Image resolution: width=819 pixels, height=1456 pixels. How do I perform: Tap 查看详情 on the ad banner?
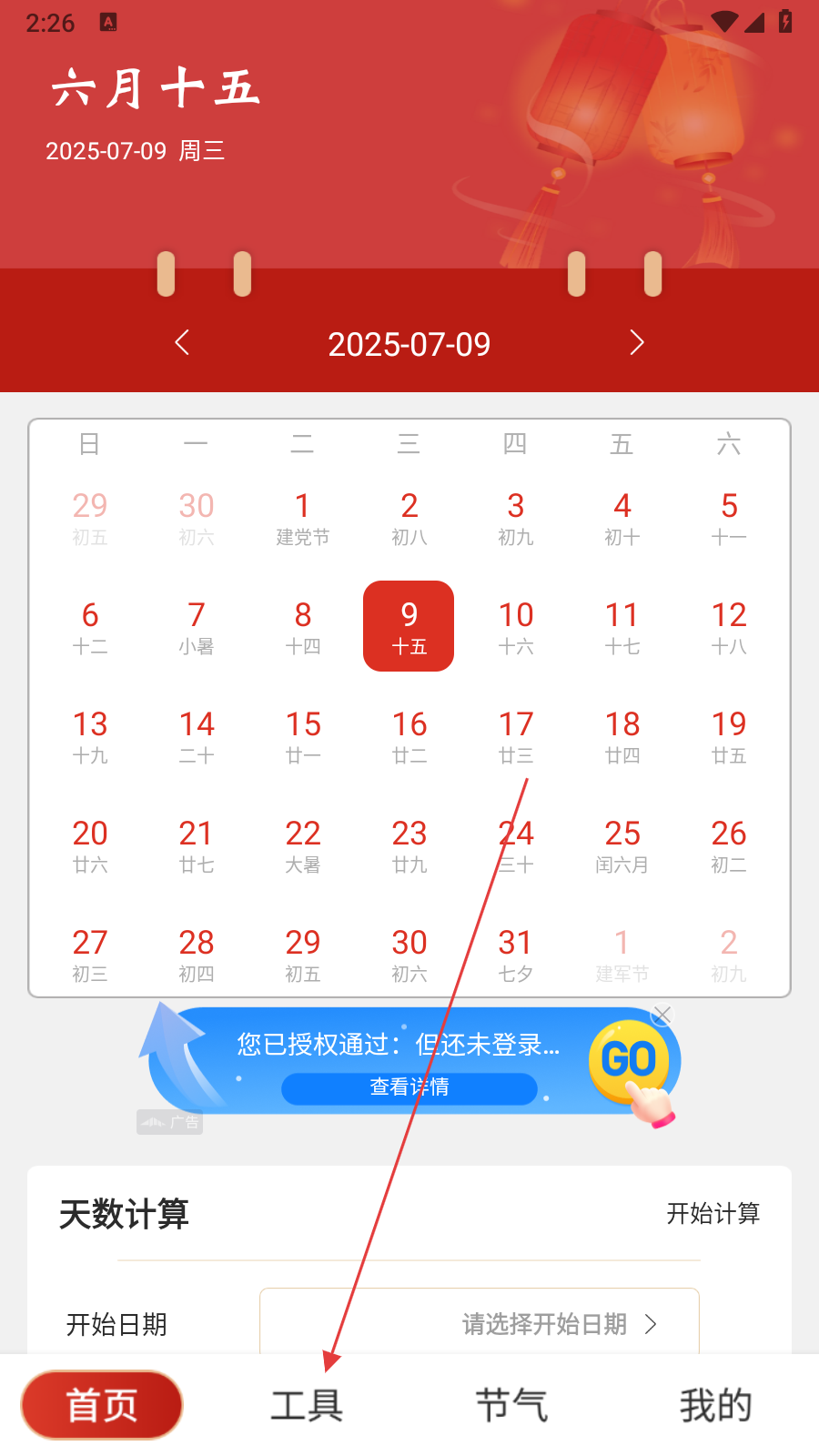point(409,1087)
